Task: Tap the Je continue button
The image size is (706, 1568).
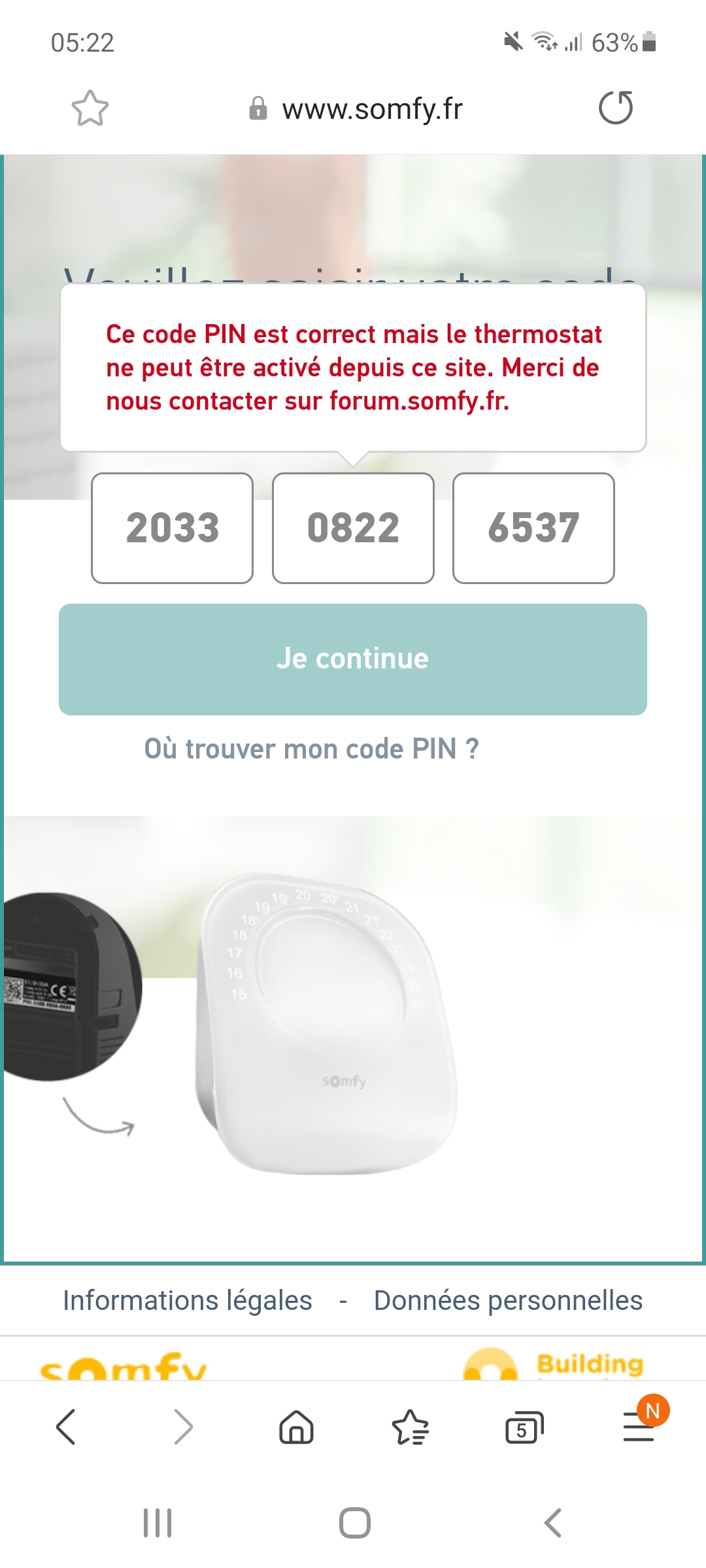Action: pyautogui.click(x=353, y=659)
